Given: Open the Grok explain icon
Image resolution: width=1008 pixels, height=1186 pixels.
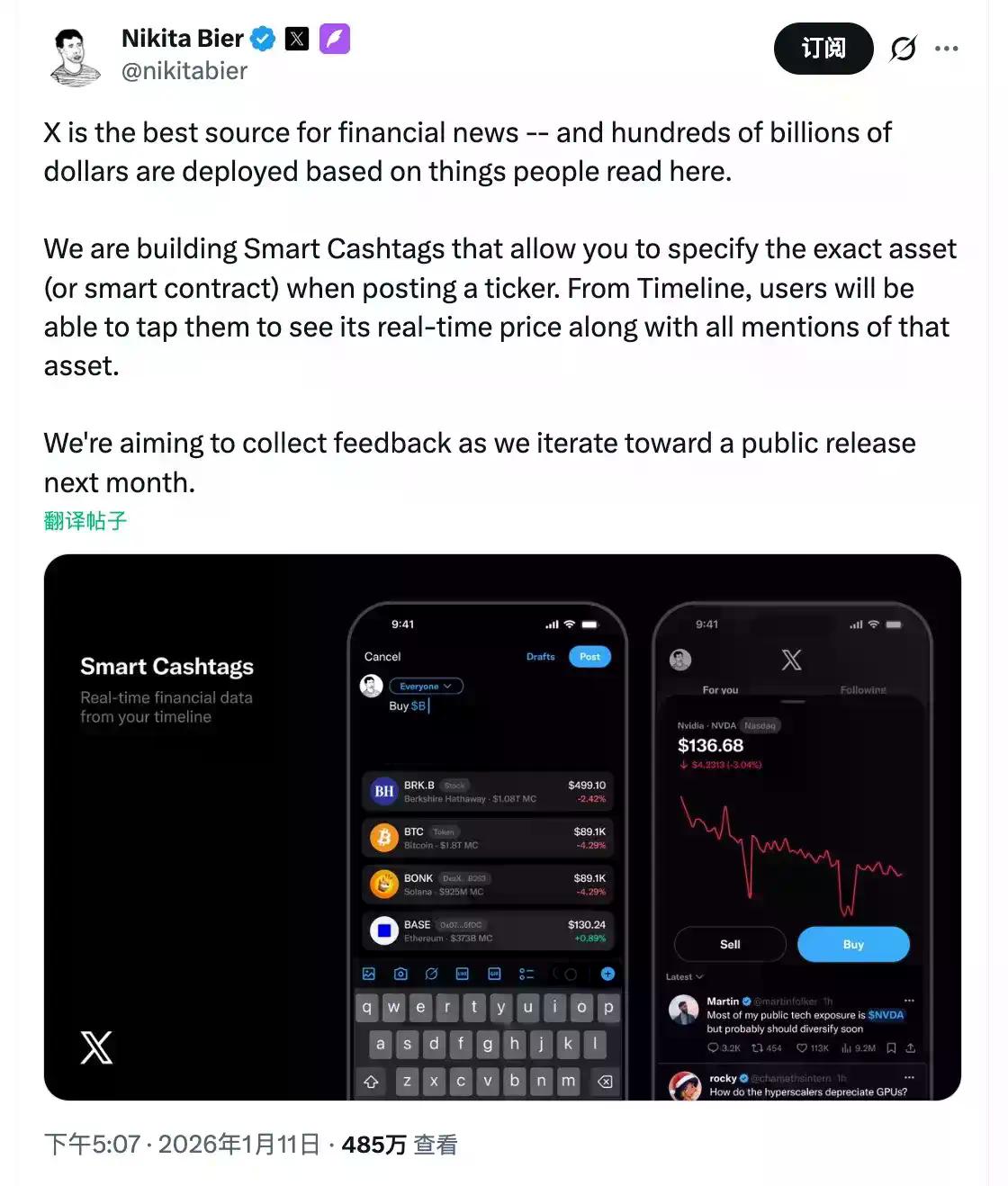Looking at the screenshot, I should pyautogui.click(x=903, y=49).
